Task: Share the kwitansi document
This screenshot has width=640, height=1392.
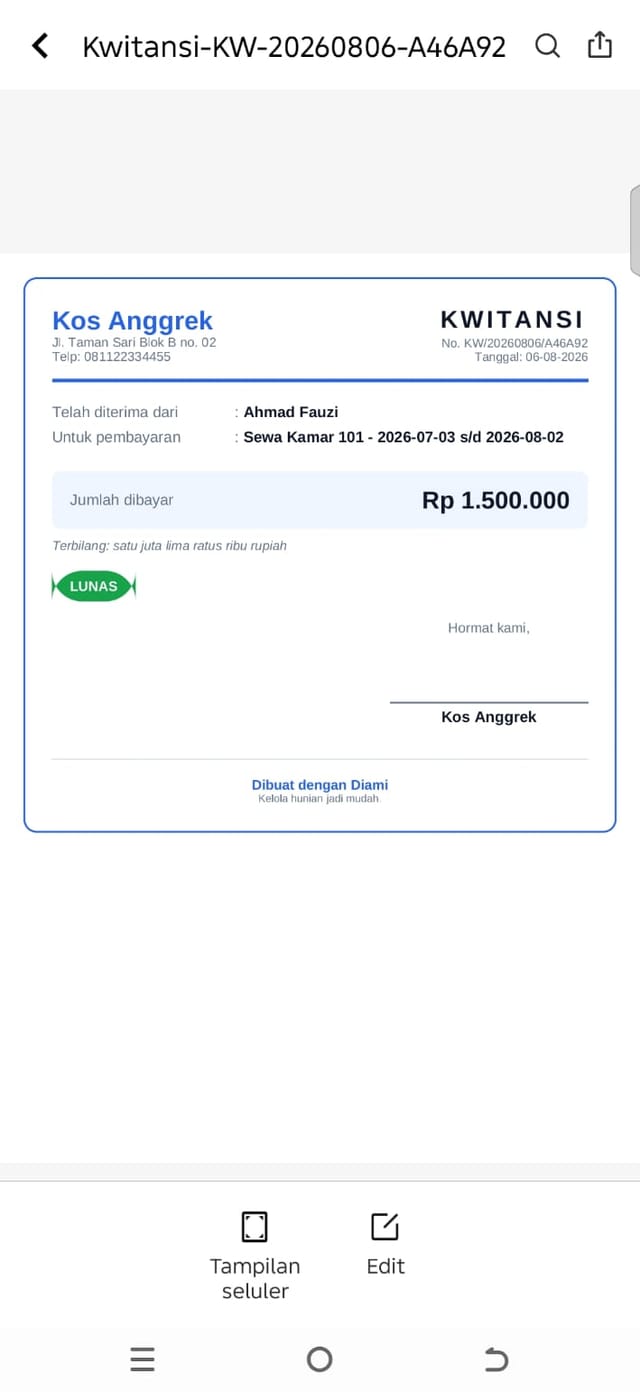Action: tap(599, 44)
